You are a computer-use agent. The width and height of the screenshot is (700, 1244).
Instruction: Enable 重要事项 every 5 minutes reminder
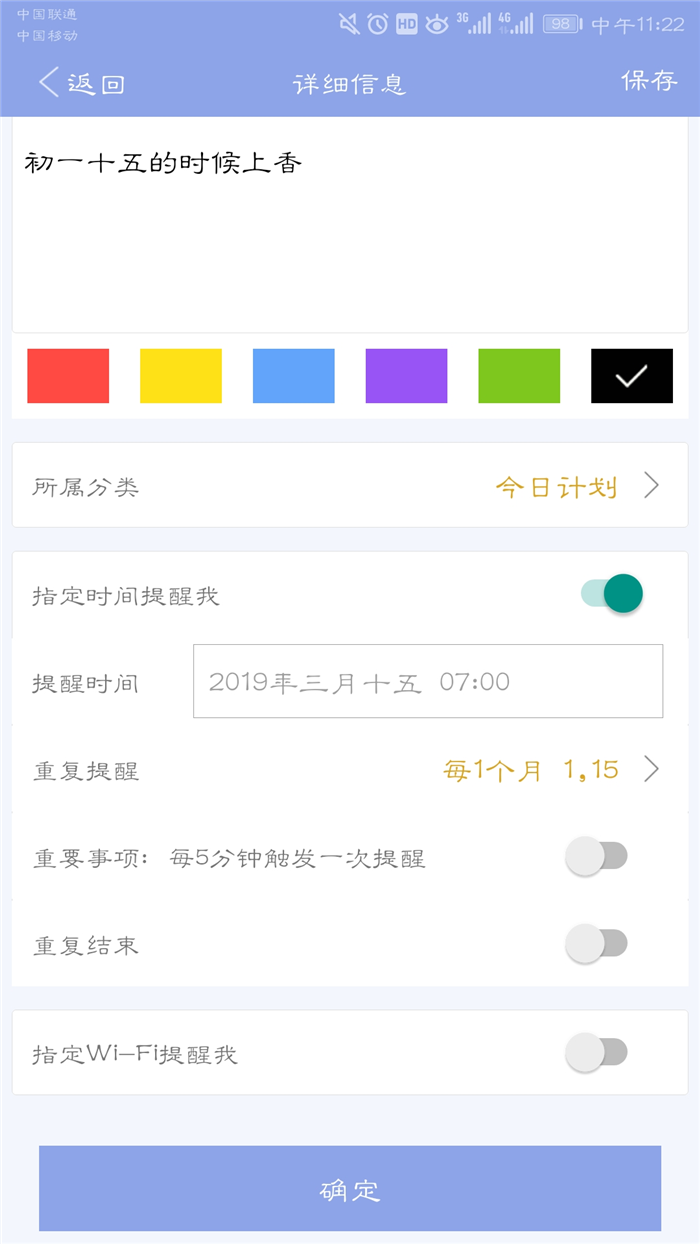pyautogui.click(x=596, y=857)
